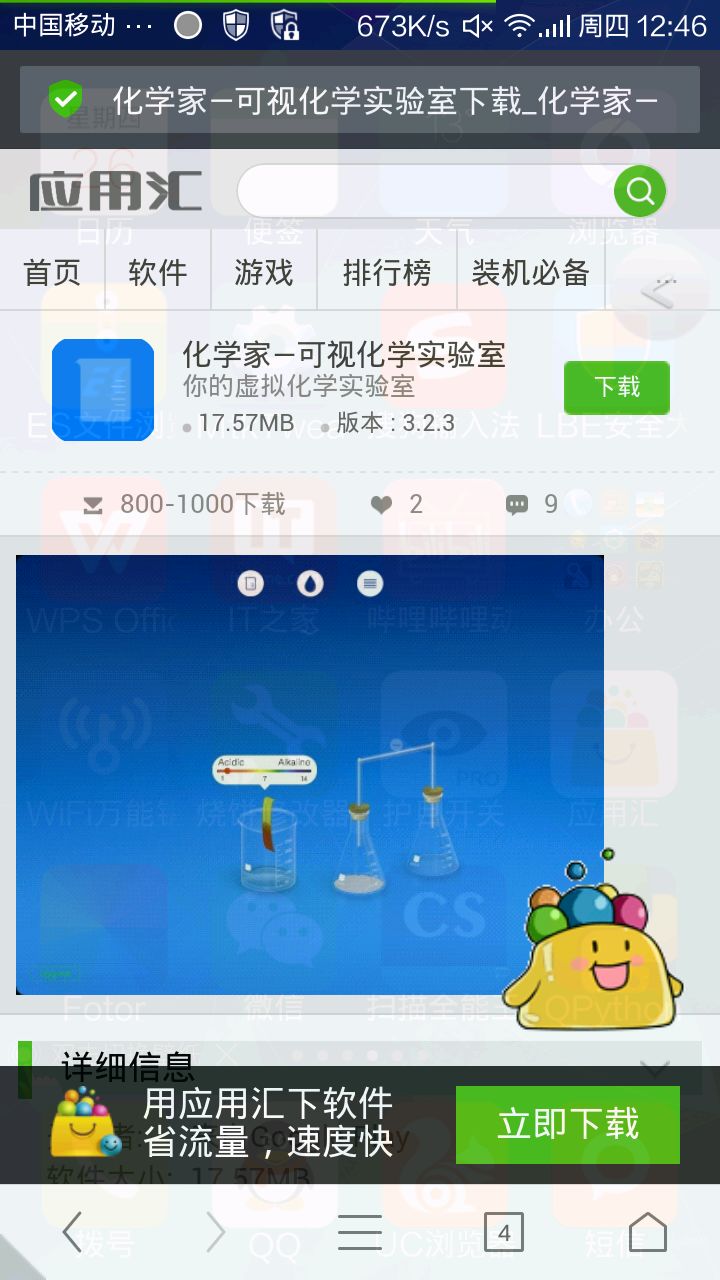720x1280 pixels.
Task: Open the browser menu with three lines
Action: [359, 1233]
